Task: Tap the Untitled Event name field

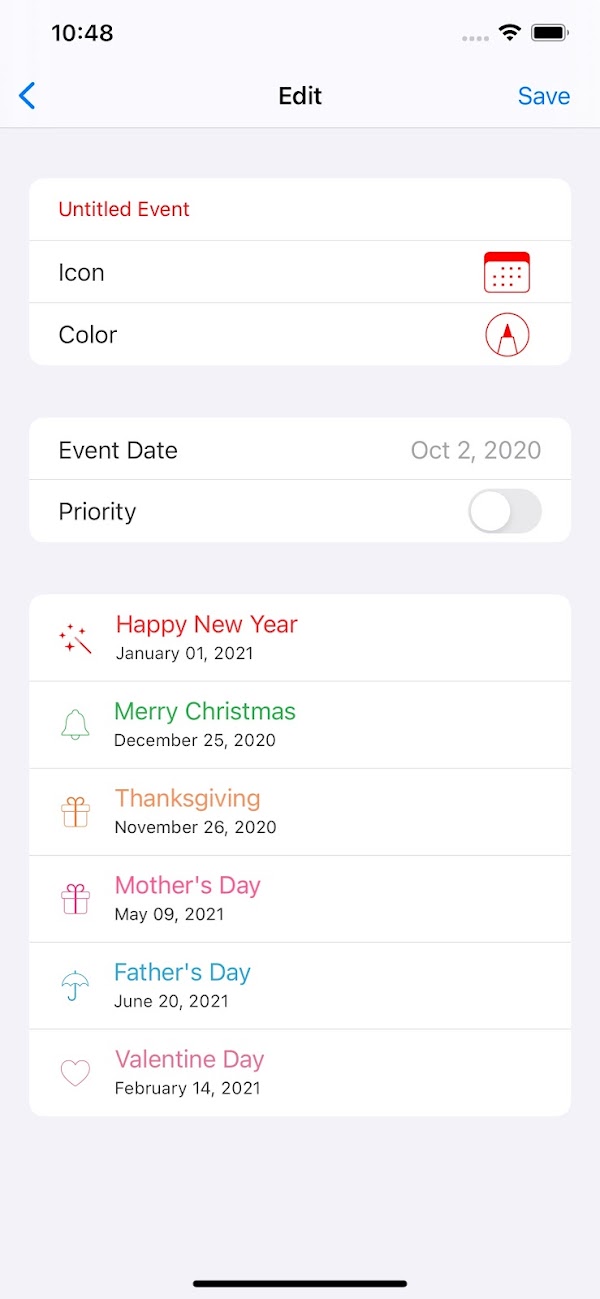Action: coord(300,210)
